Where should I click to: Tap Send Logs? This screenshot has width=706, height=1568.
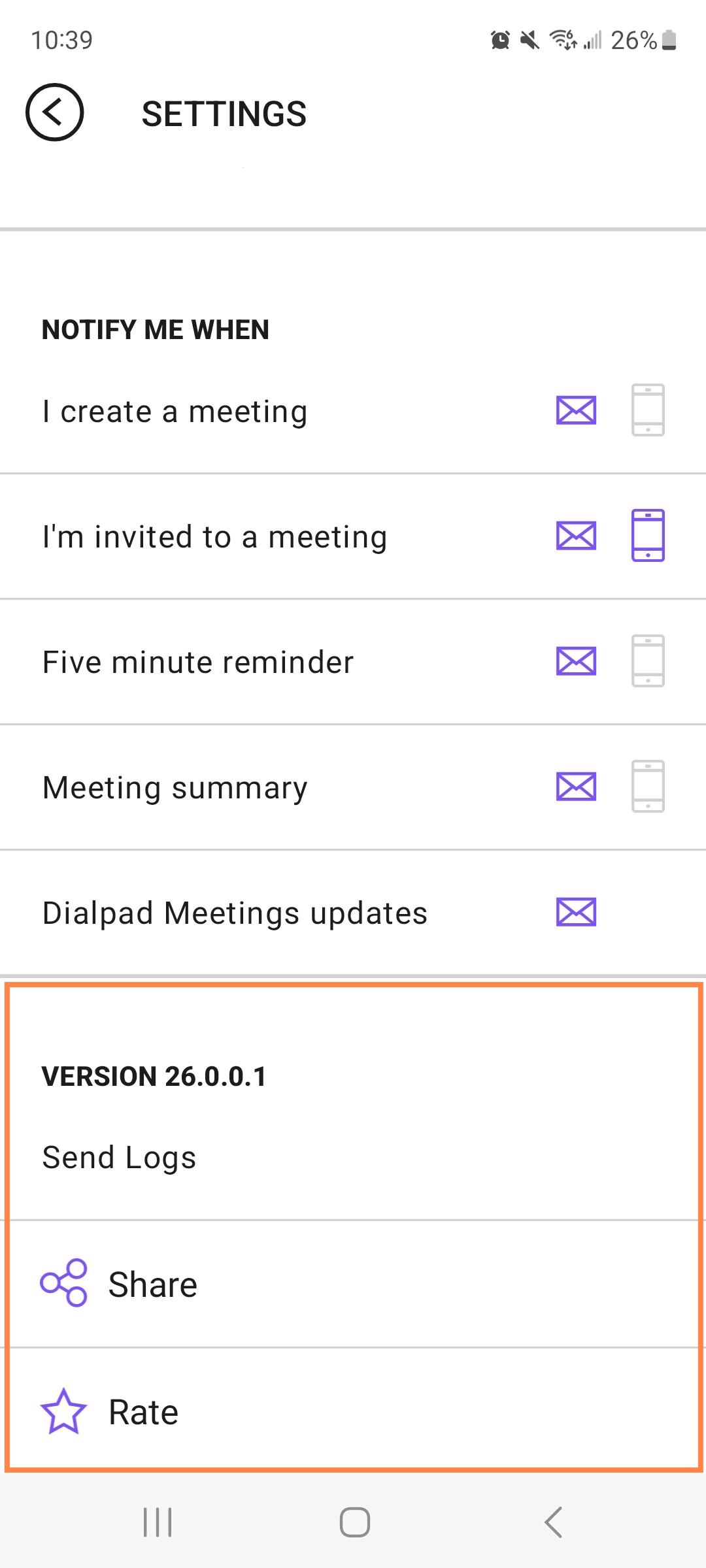click(118, 1156)
